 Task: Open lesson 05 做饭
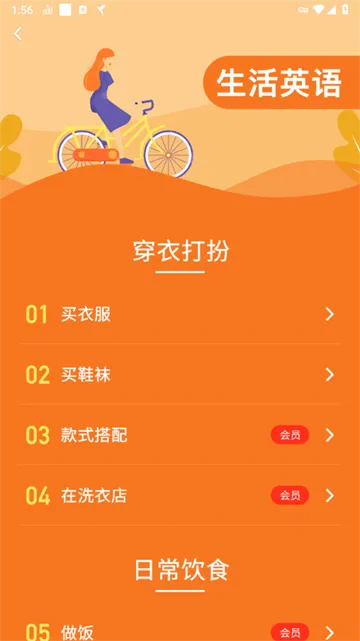pos(180,632)
